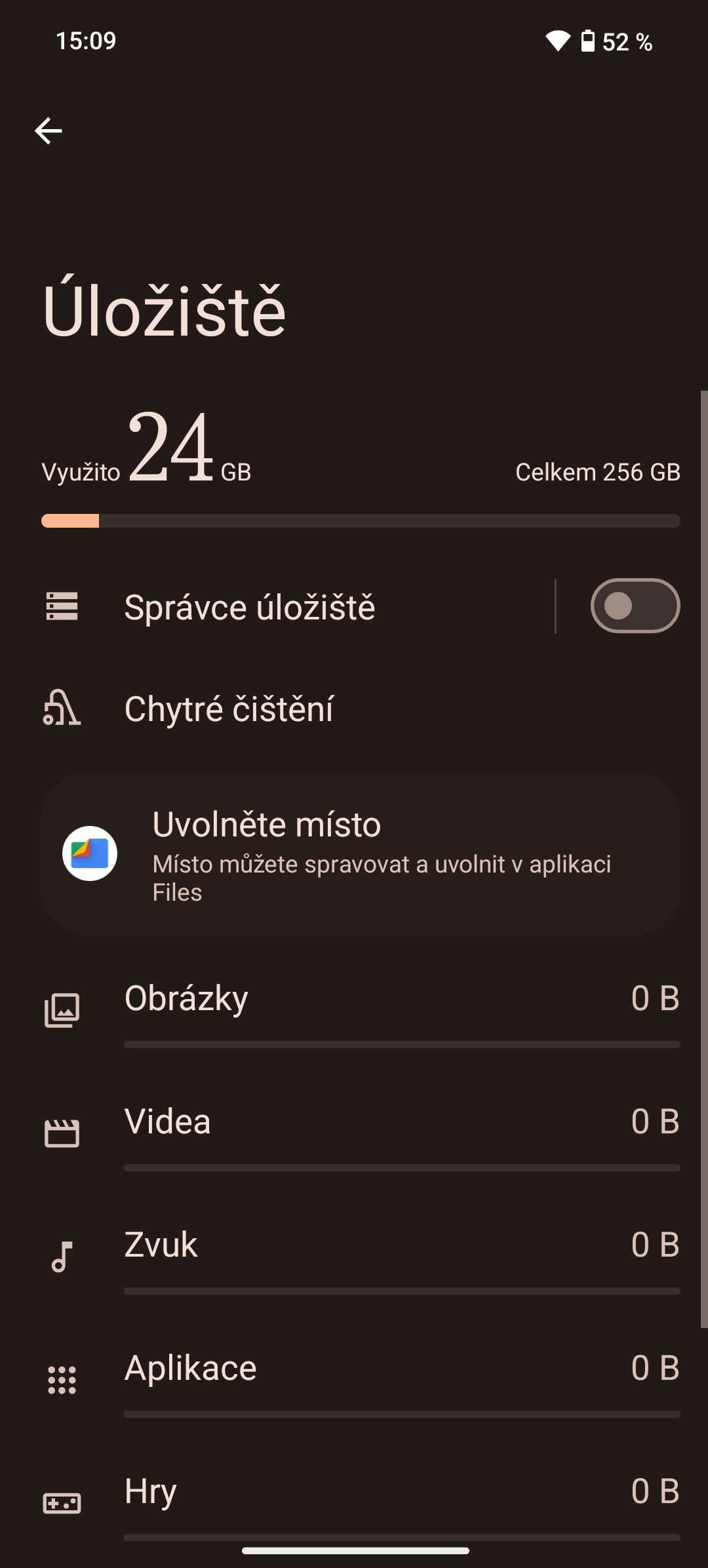
Task: Select the Obrázky images icon
Action: click(x=62, y=1009)
